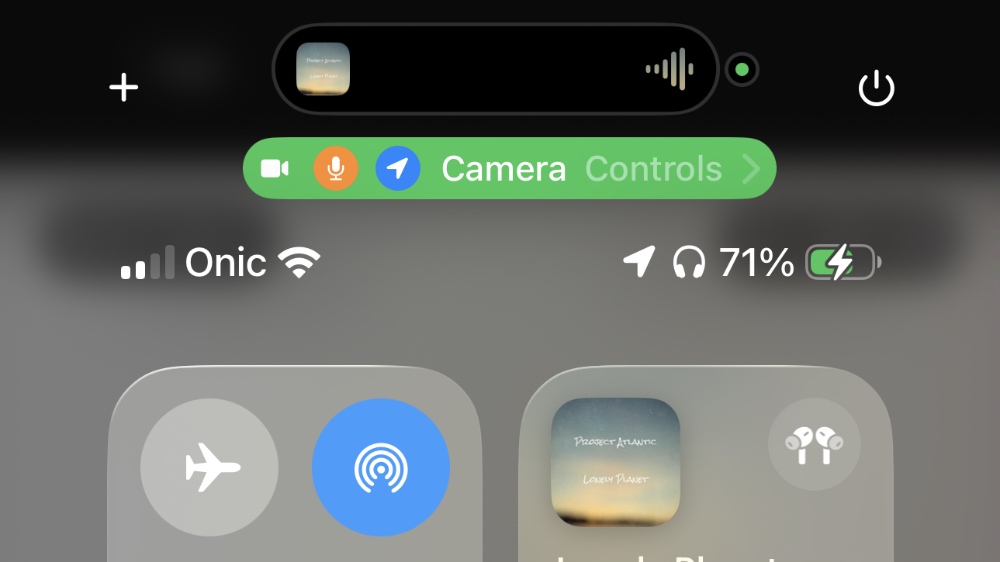Add a control with the plus icon
The image size is (1000, 562).
[123, 88]
